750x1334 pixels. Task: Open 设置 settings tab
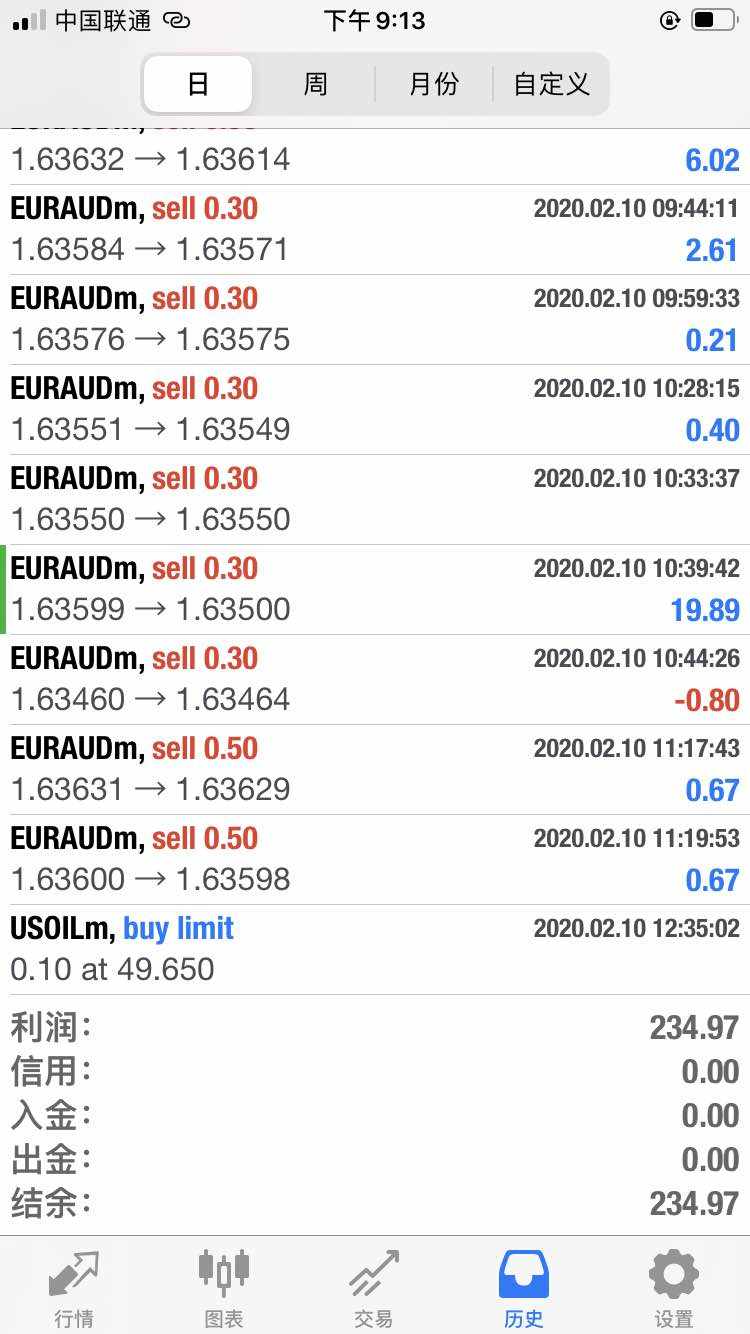674,1288
